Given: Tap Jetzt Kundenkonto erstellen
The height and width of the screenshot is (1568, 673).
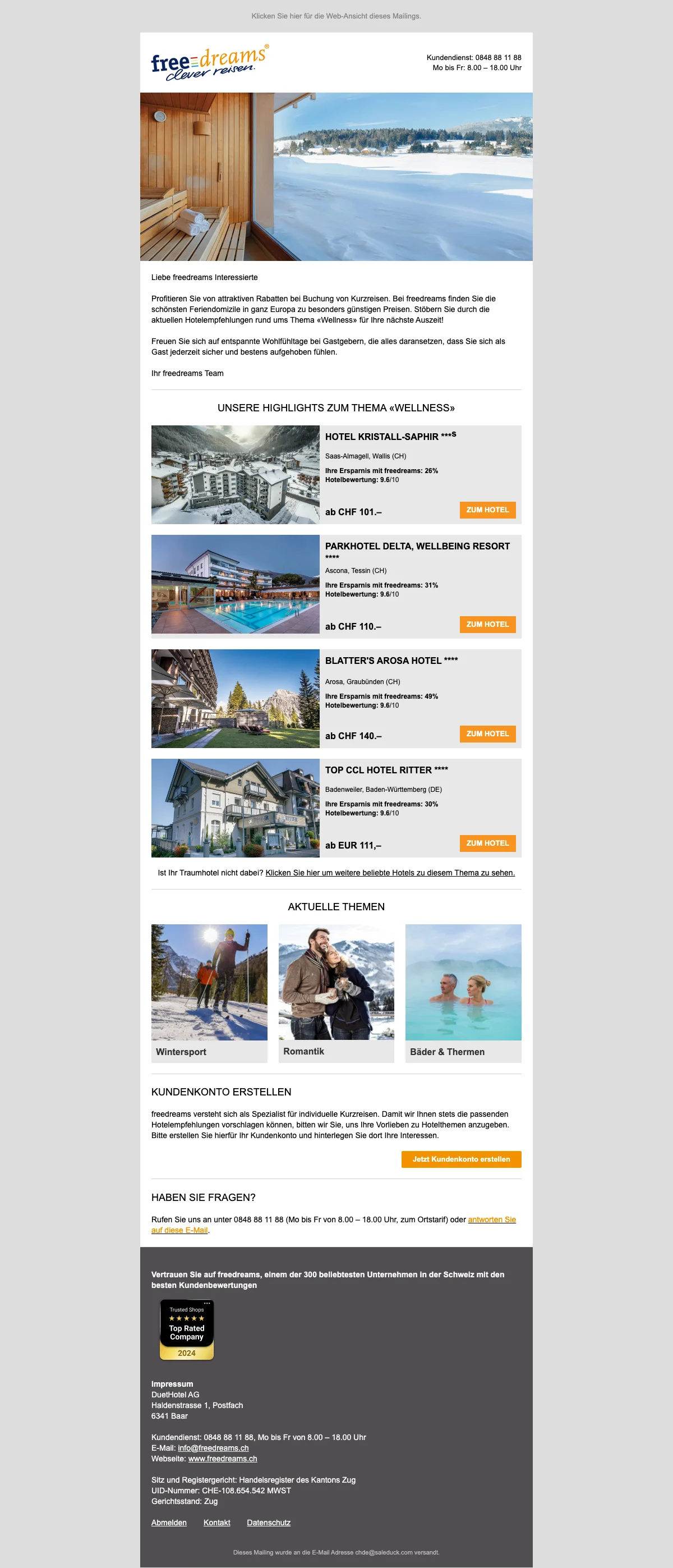Looking at the screenshot, I should point(460,1159).
